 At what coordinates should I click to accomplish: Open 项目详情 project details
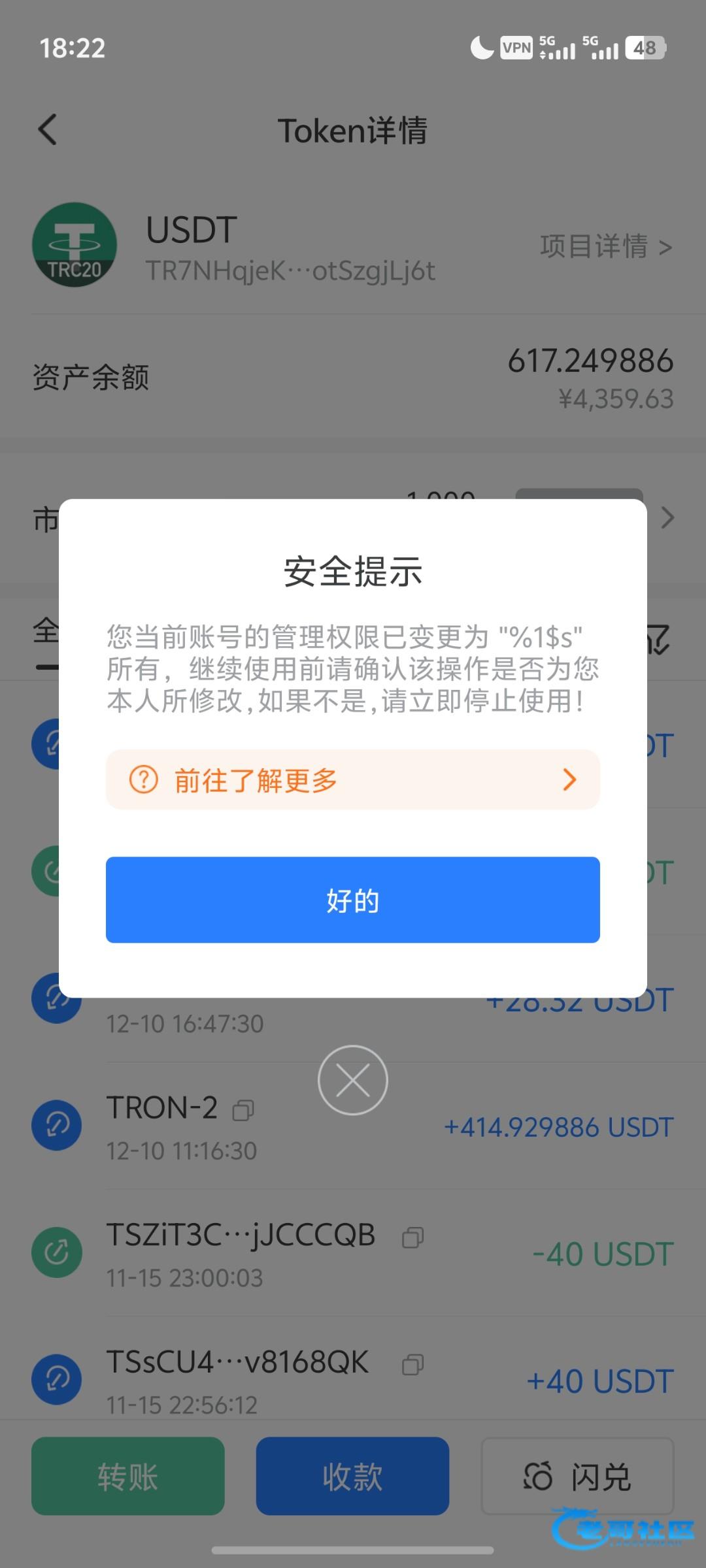tap(605, 247)
